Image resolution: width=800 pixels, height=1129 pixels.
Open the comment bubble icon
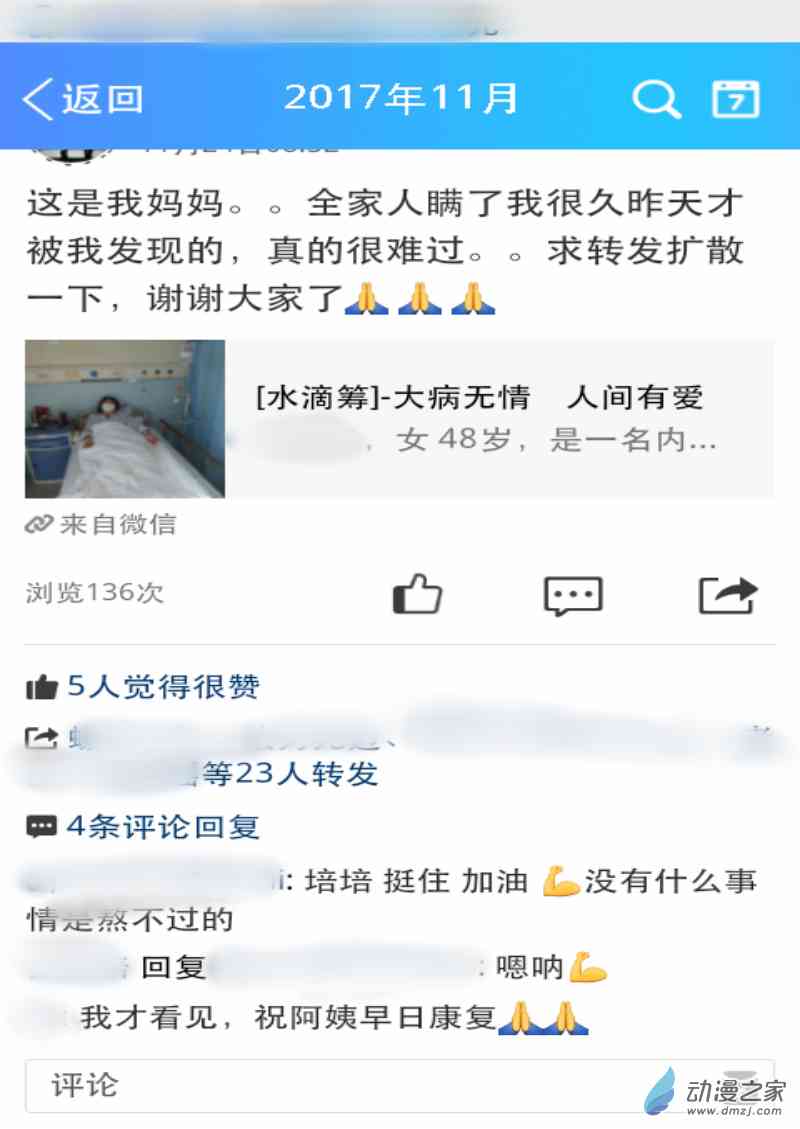coord(573,595)
